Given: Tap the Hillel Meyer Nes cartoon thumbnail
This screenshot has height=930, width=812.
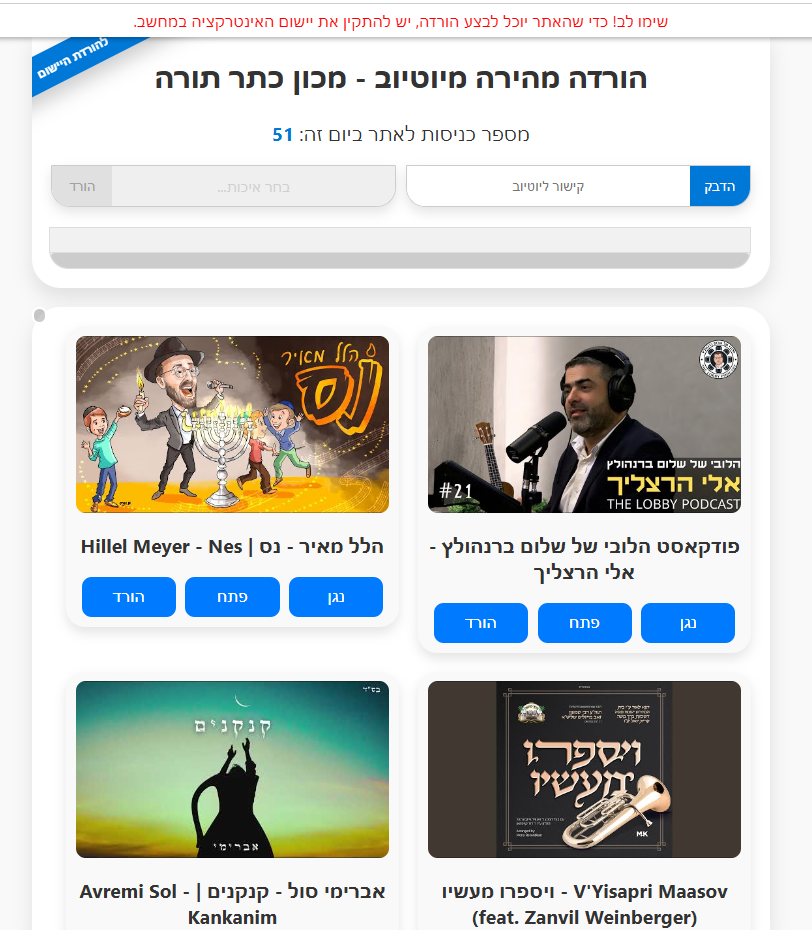Looking at the screenshot, I should [x=232, y=424].
